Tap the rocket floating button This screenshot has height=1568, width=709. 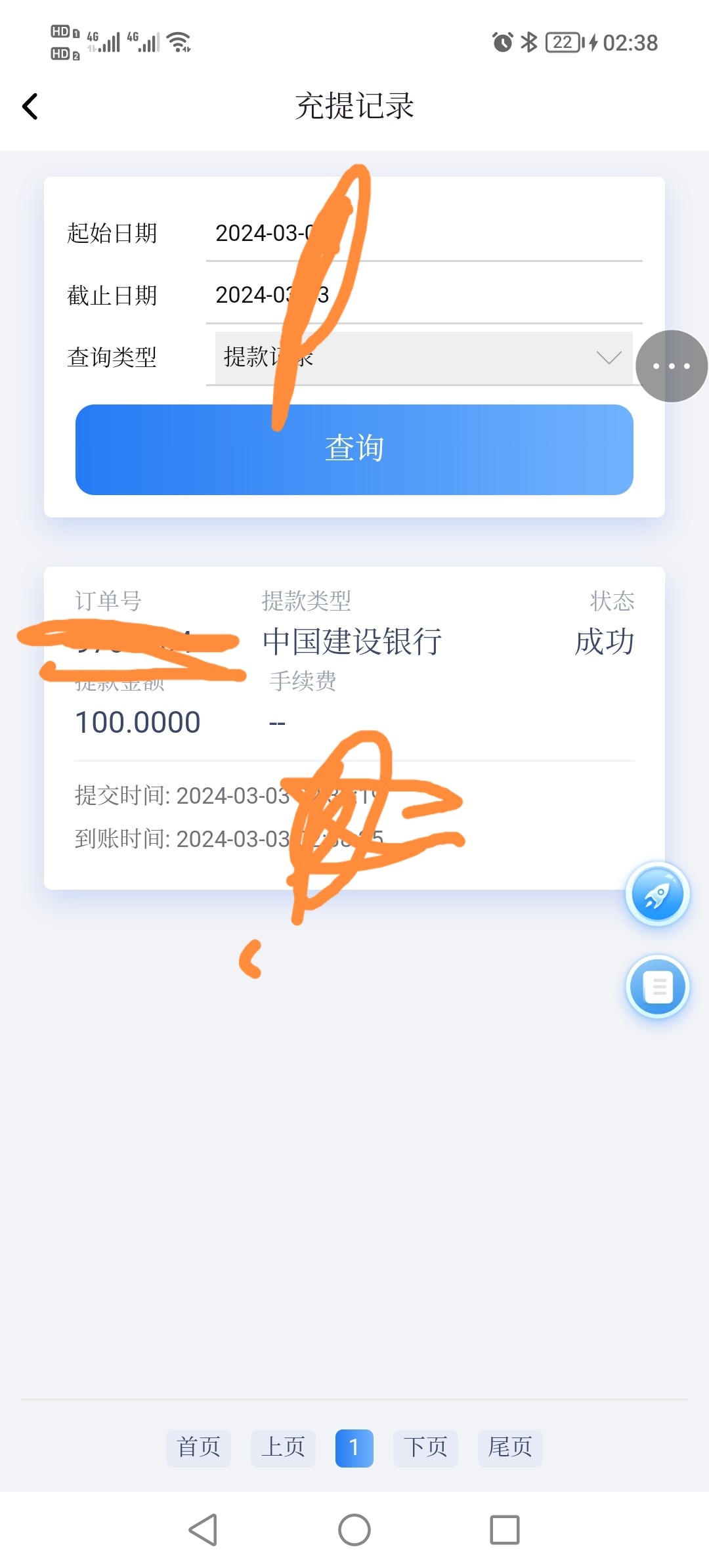[657, 894]
